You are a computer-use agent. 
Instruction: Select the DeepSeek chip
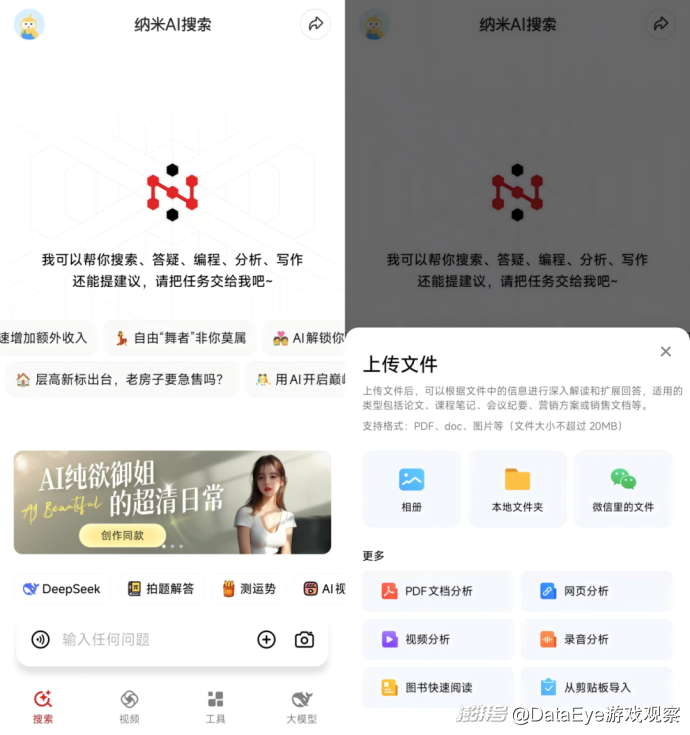[62, 589]
